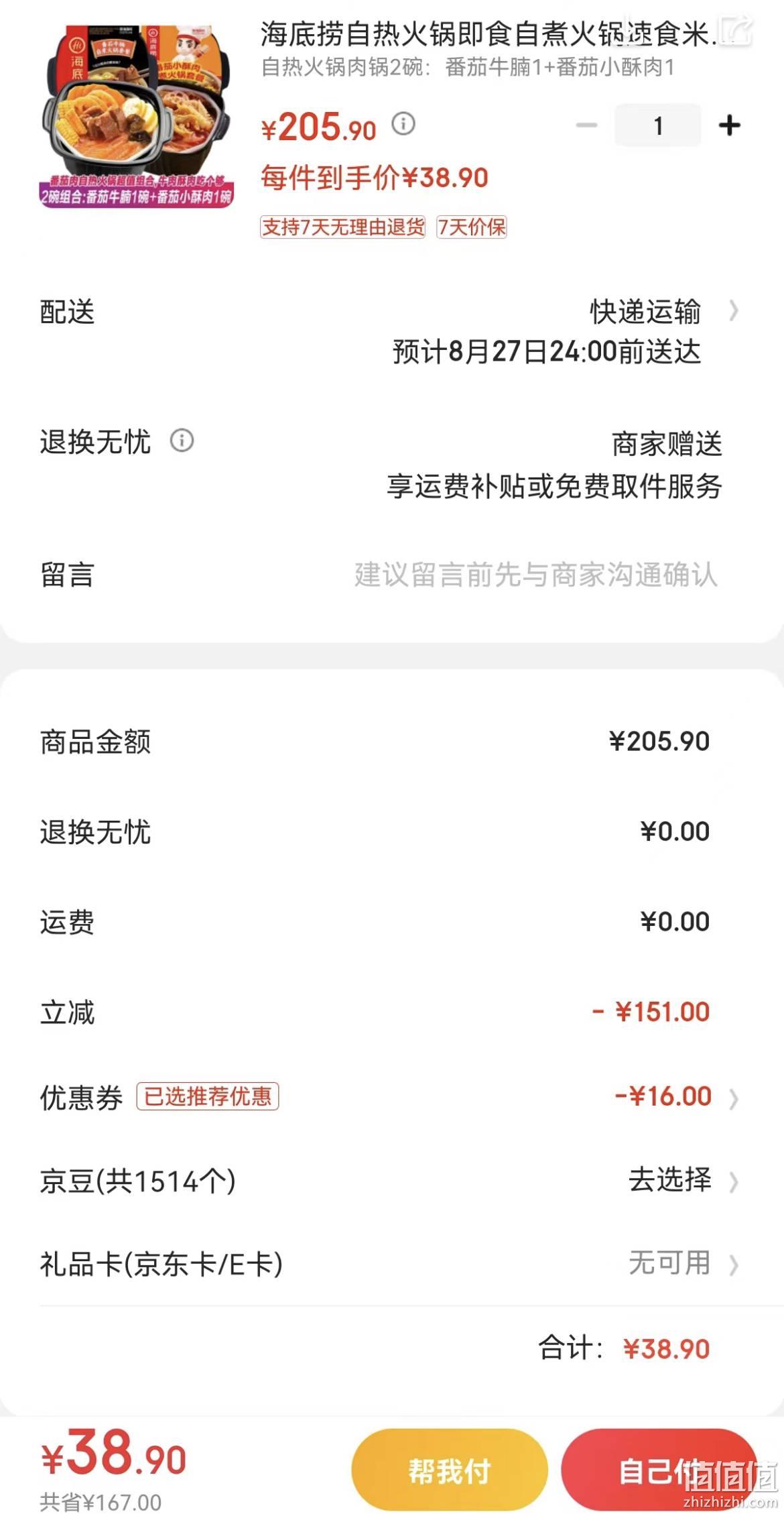Increase item quantity with the plus button
Image resolution: width=784 pixels, height=1514 pixels.
click(x=729, y=125)
